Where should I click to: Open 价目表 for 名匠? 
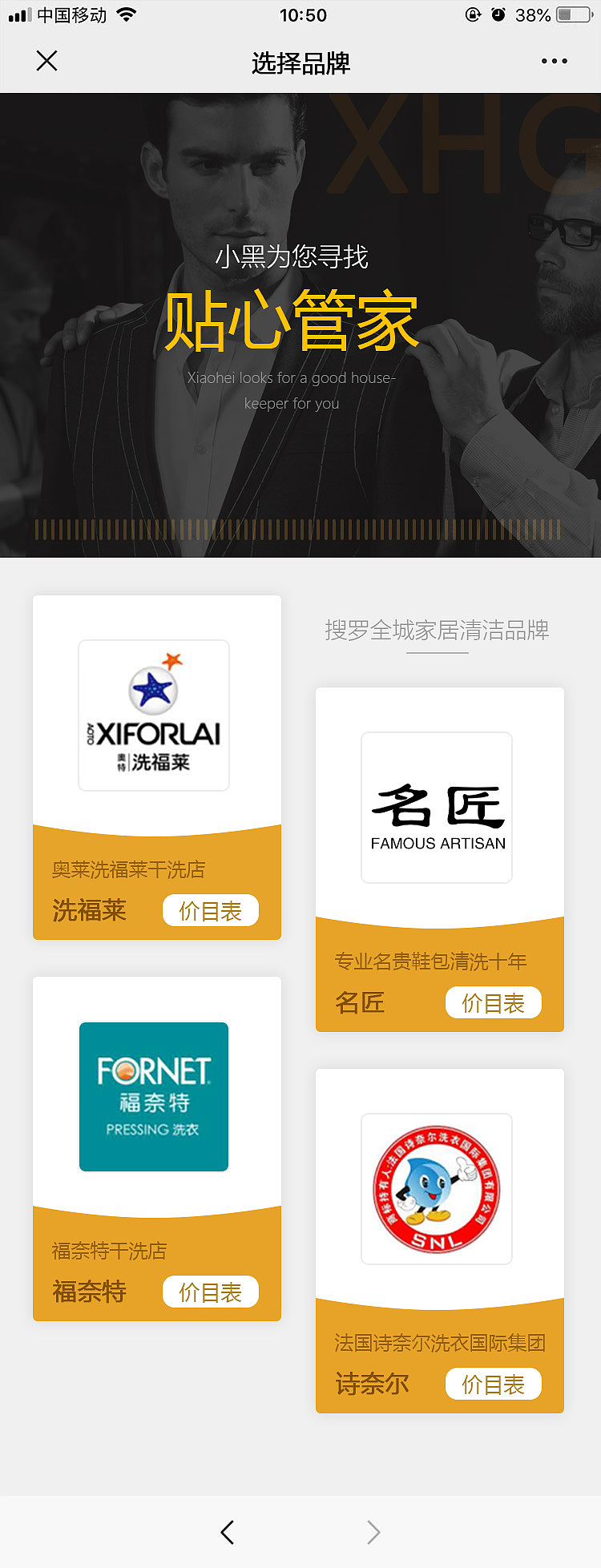pyautogui.click(x=493, y=1003)
